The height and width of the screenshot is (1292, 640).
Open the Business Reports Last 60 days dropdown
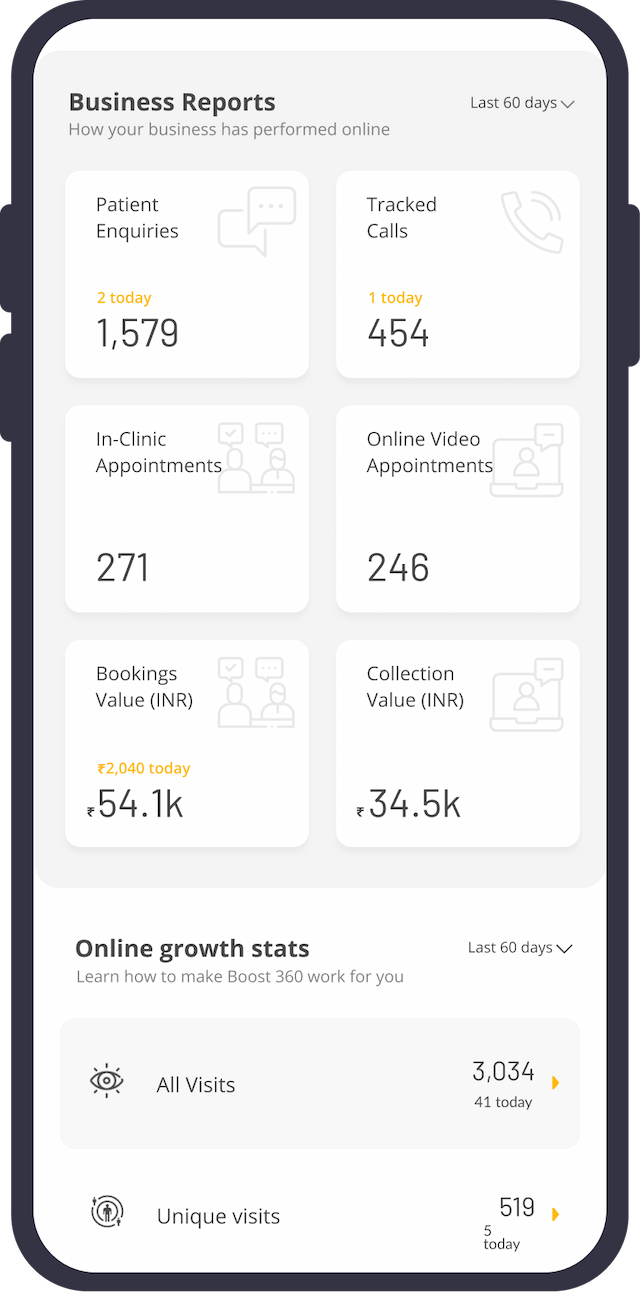[522, 103]
